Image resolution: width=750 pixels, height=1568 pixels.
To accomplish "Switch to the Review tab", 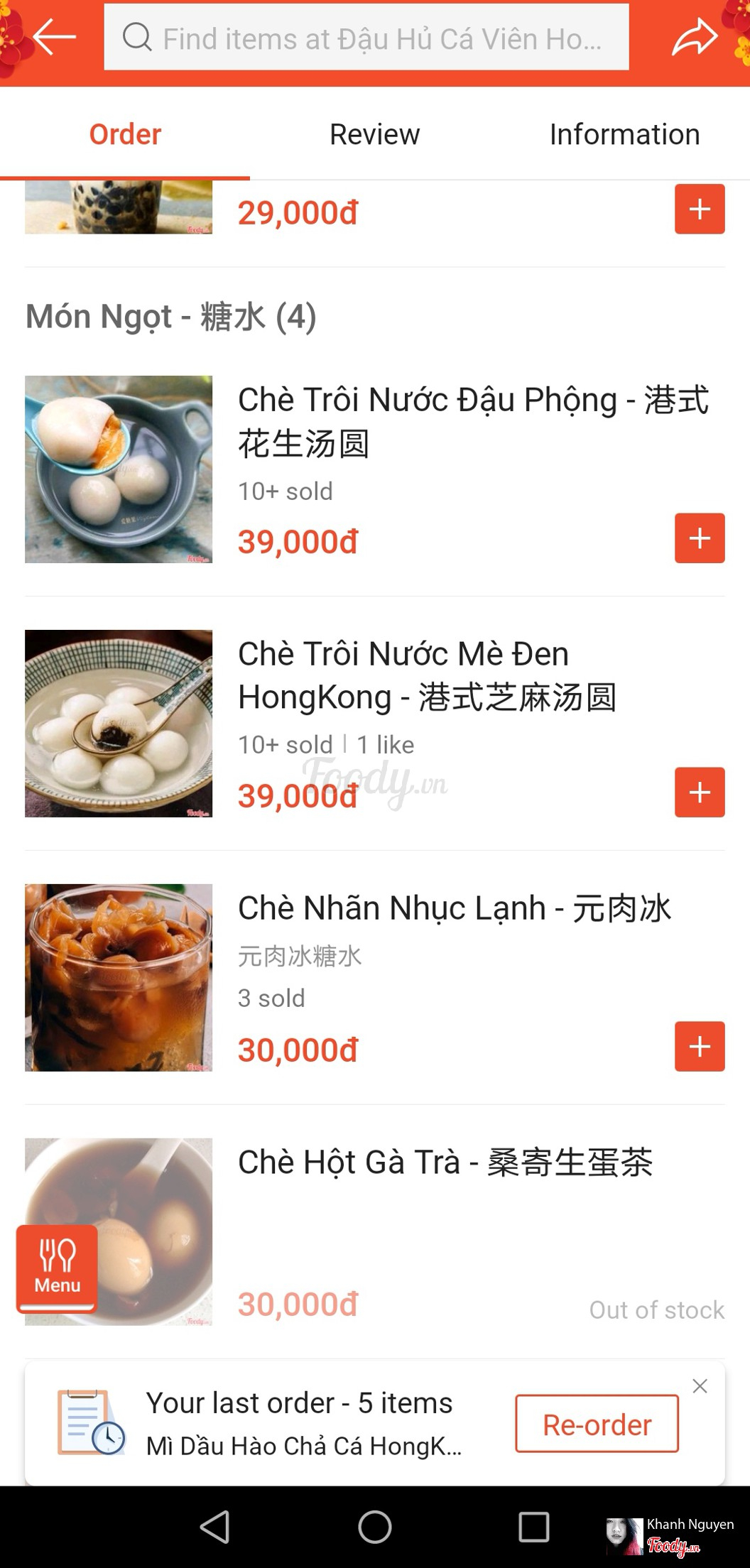I will tap(374, 134).
